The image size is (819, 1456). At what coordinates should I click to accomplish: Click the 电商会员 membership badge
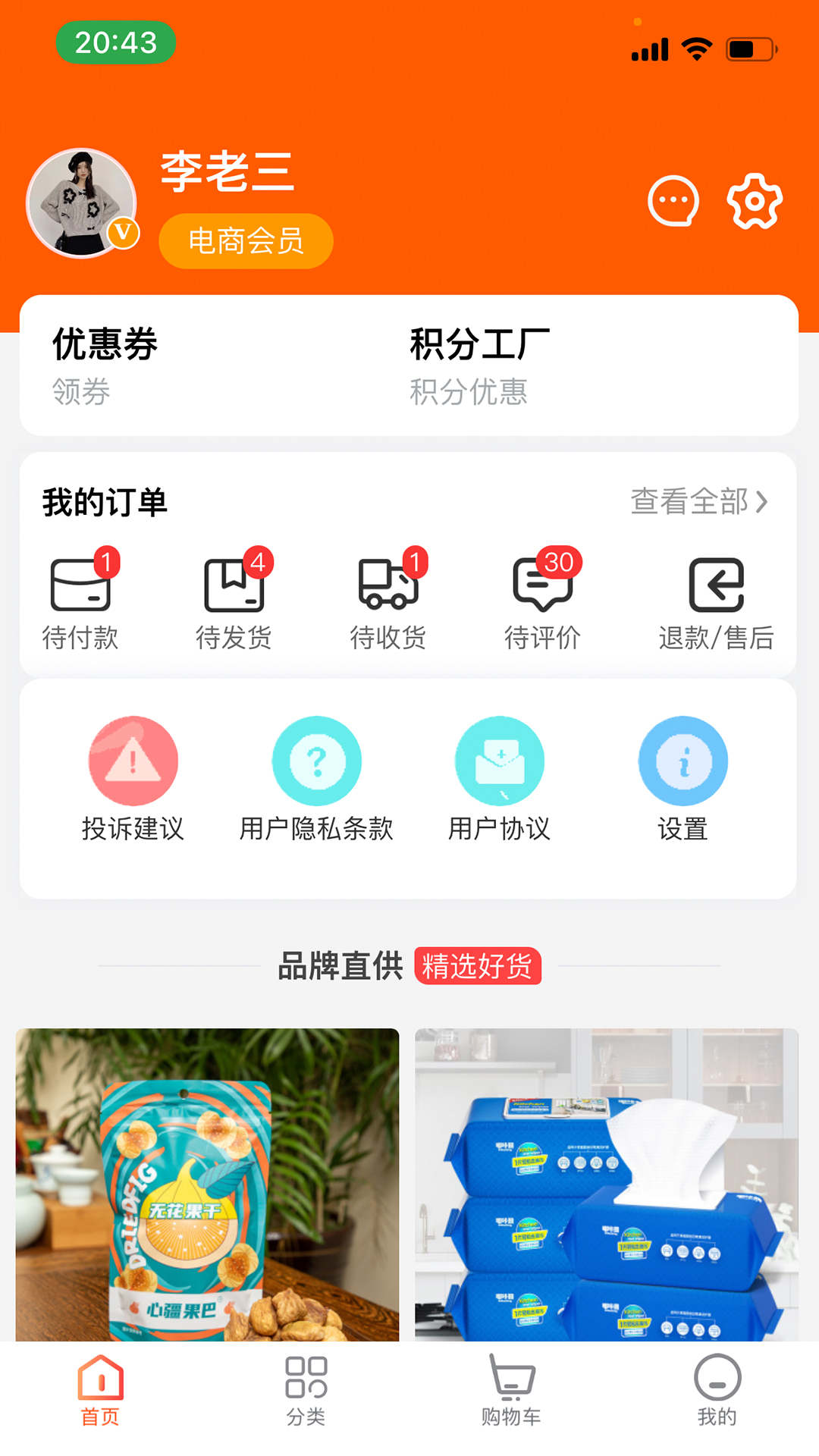tap(245, 240)
